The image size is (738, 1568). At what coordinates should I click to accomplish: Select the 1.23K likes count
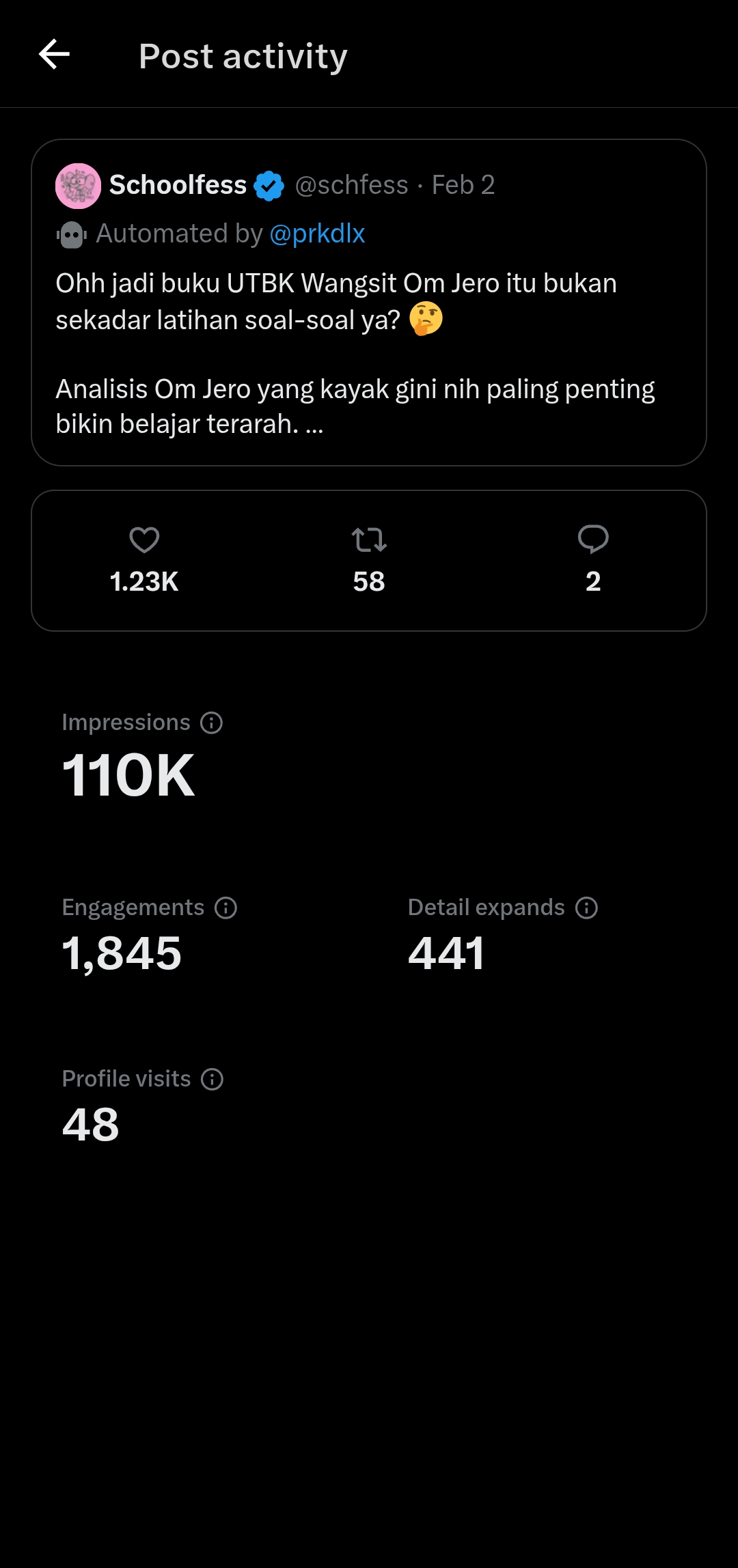point(143,581)
